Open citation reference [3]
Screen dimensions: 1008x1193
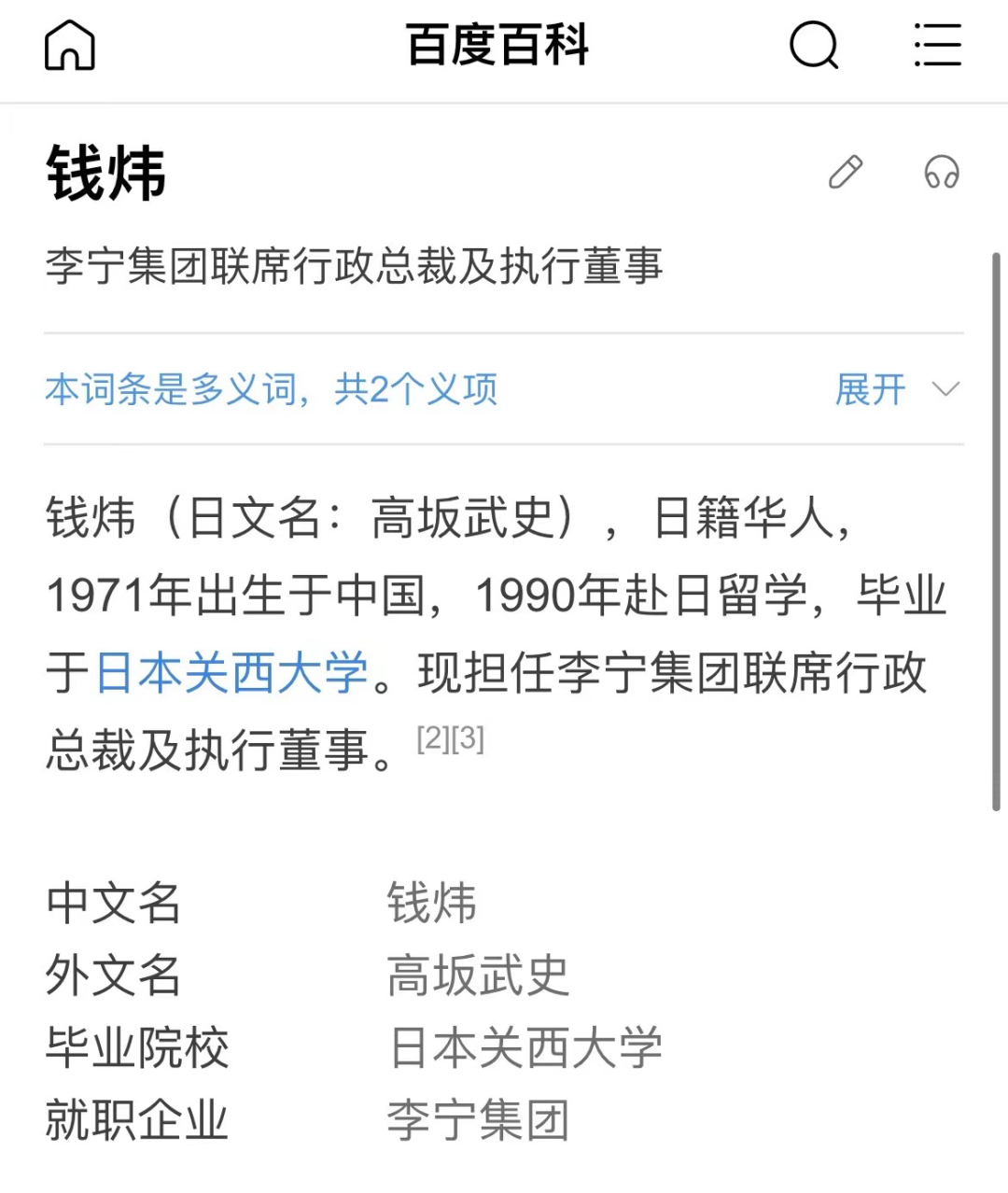tap(469, 738)
